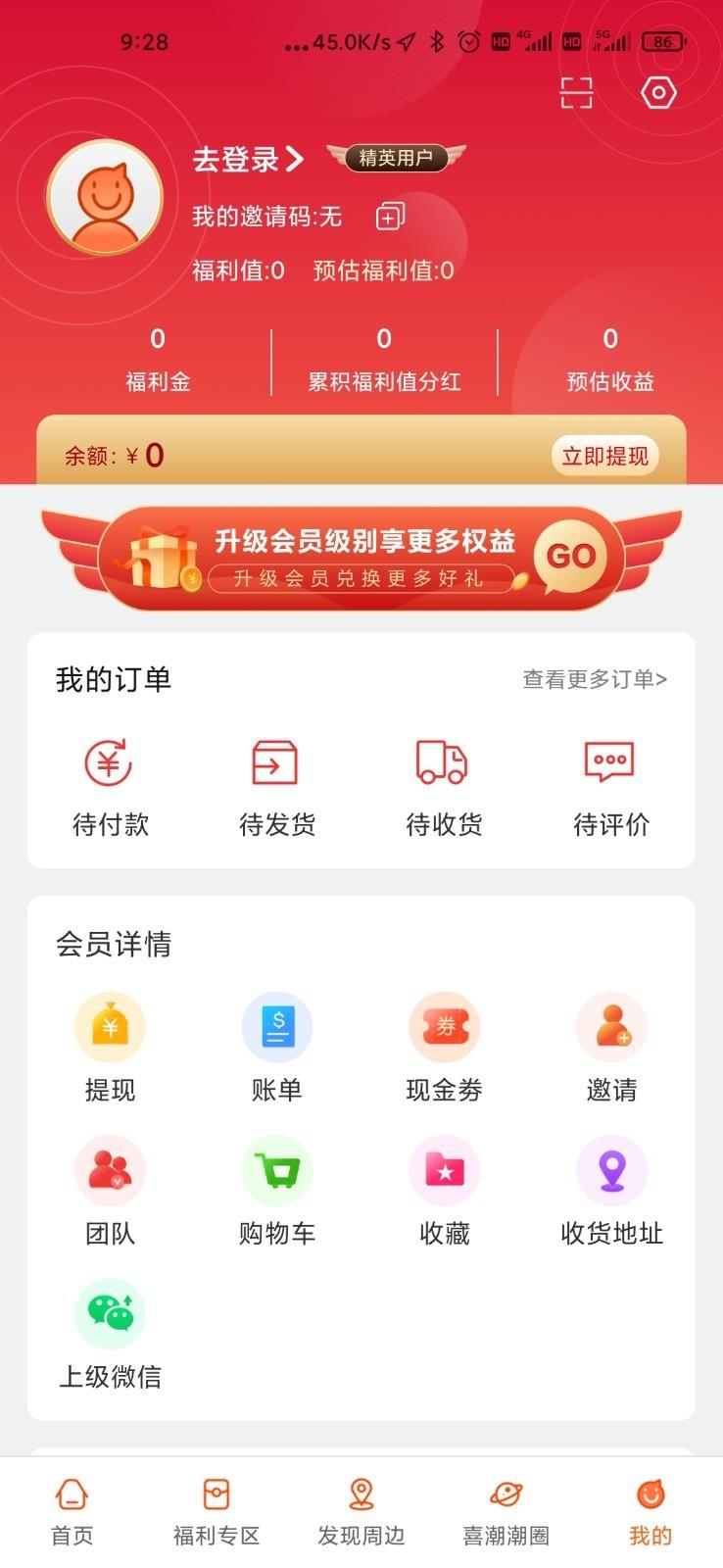Screen dimensions: 723x1568
Task: Select the 收货地址 address pin icon
Action: click(x=611, y=1170)
